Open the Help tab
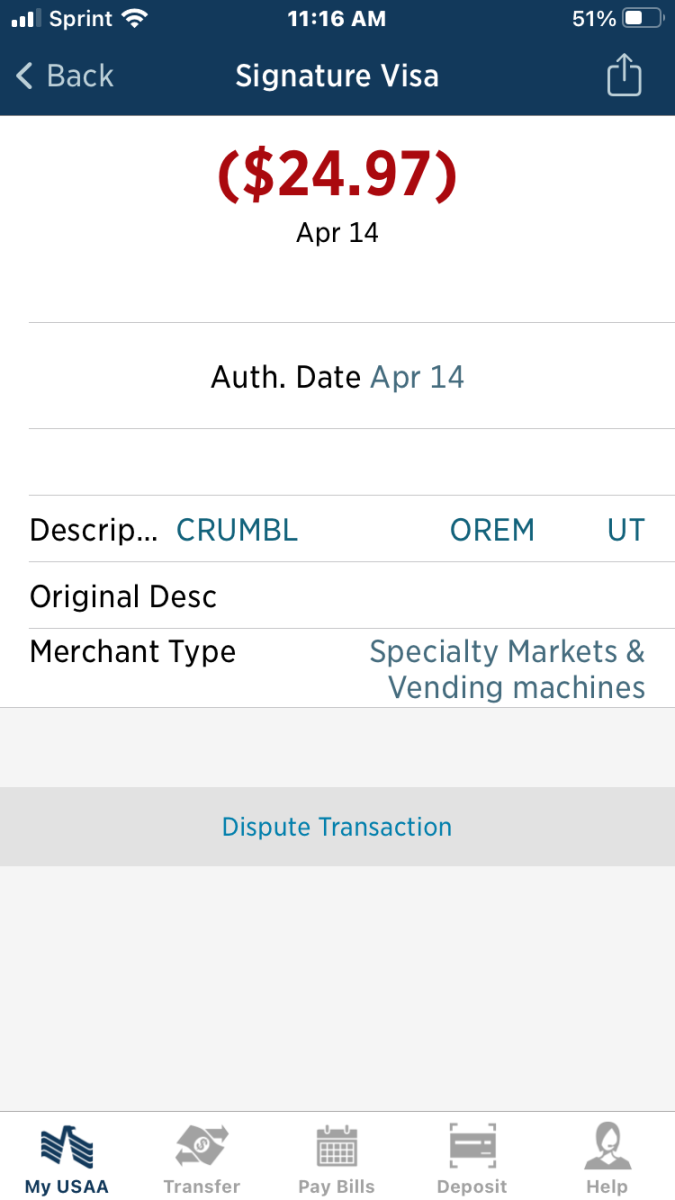Screen dimensions: 675x1200 coord(606,1160)
